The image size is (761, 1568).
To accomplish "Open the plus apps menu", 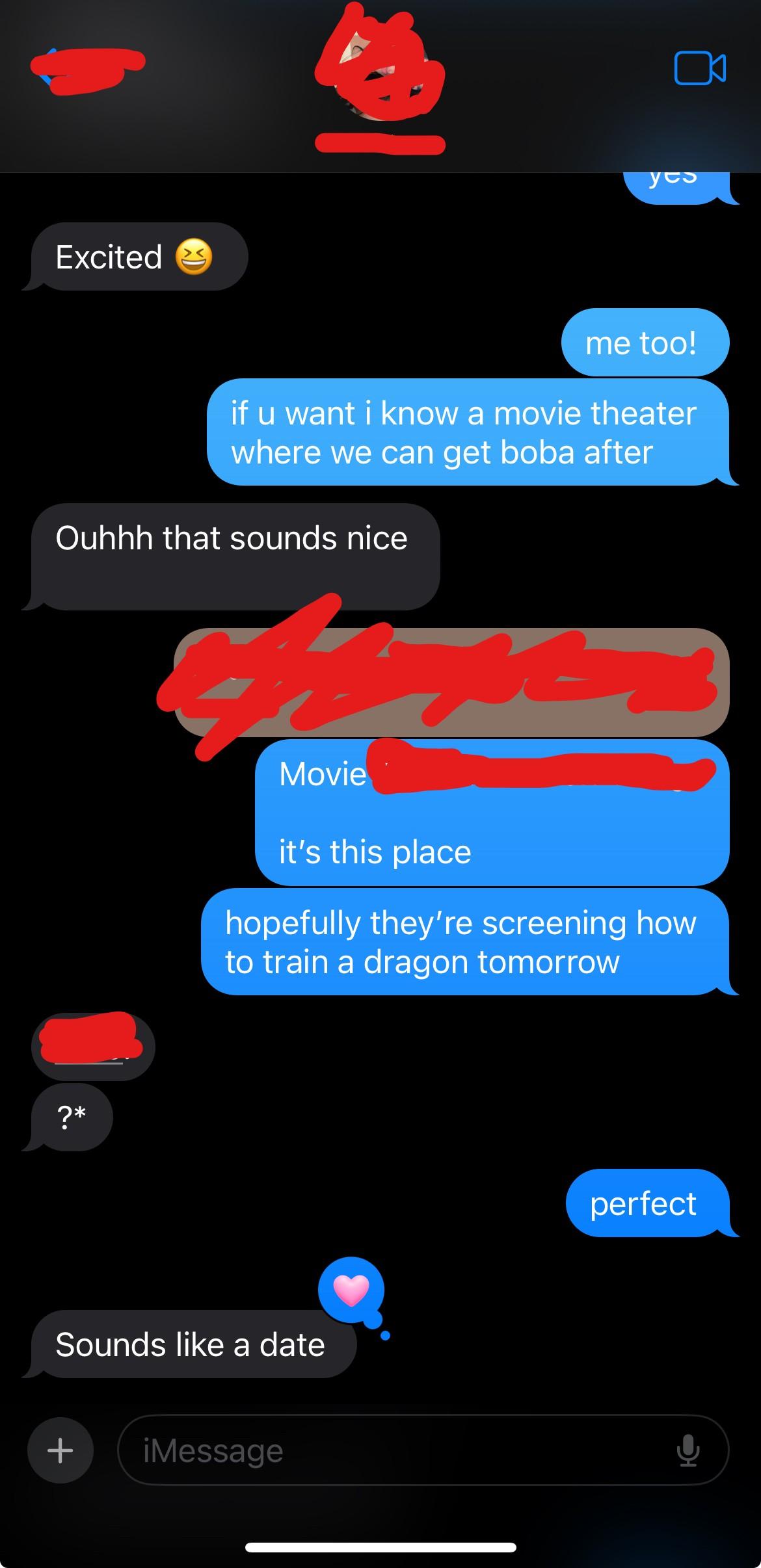I will pos(60,1450).
